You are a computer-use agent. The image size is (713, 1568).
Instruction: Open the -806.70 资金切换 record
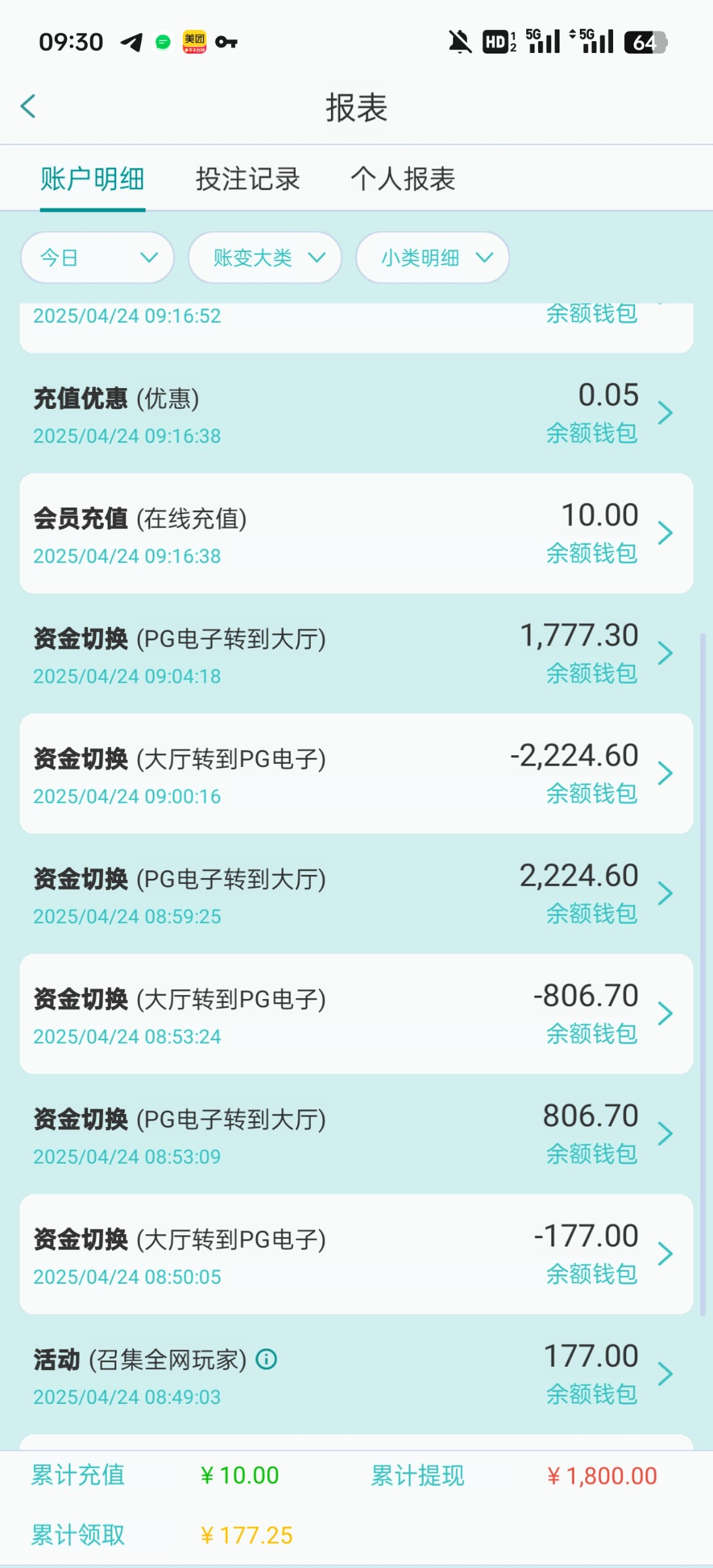tap(356, 1015)
